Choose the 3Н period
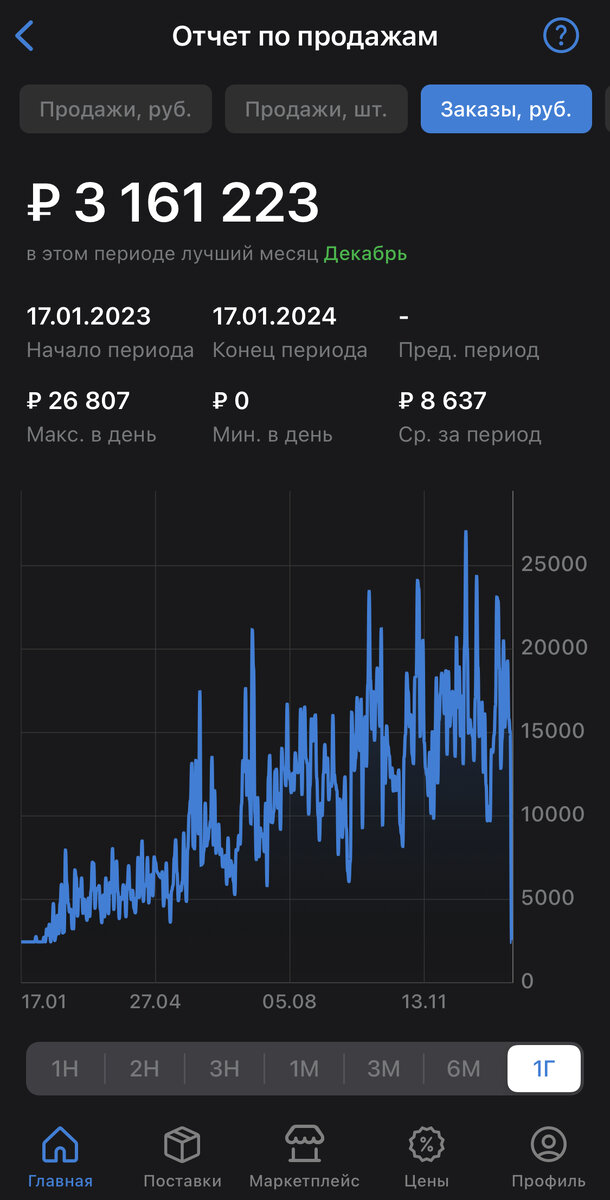 coord(224,1069)
